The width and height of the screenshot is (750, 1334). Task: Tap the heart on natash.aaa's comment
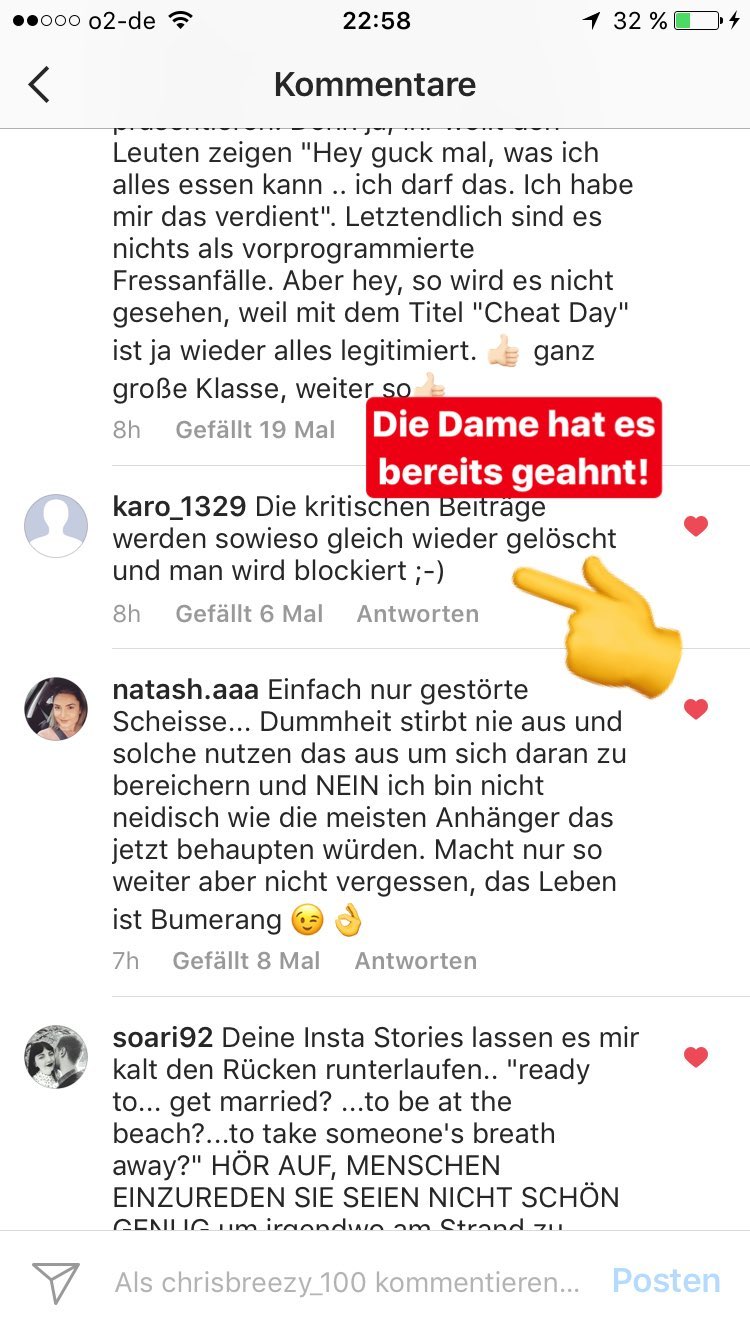(x=696, y=709)
